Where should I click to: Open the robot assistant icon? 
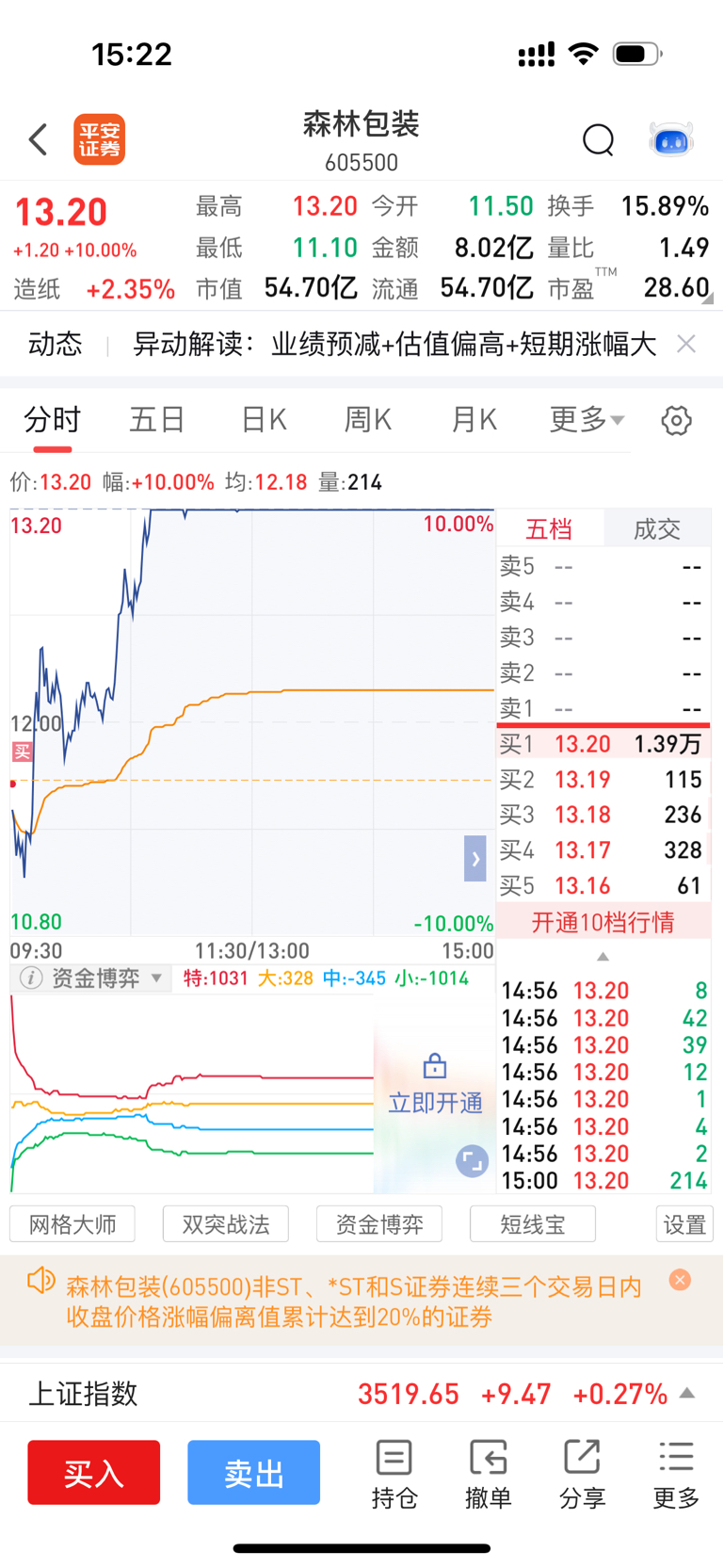point(671,140)
